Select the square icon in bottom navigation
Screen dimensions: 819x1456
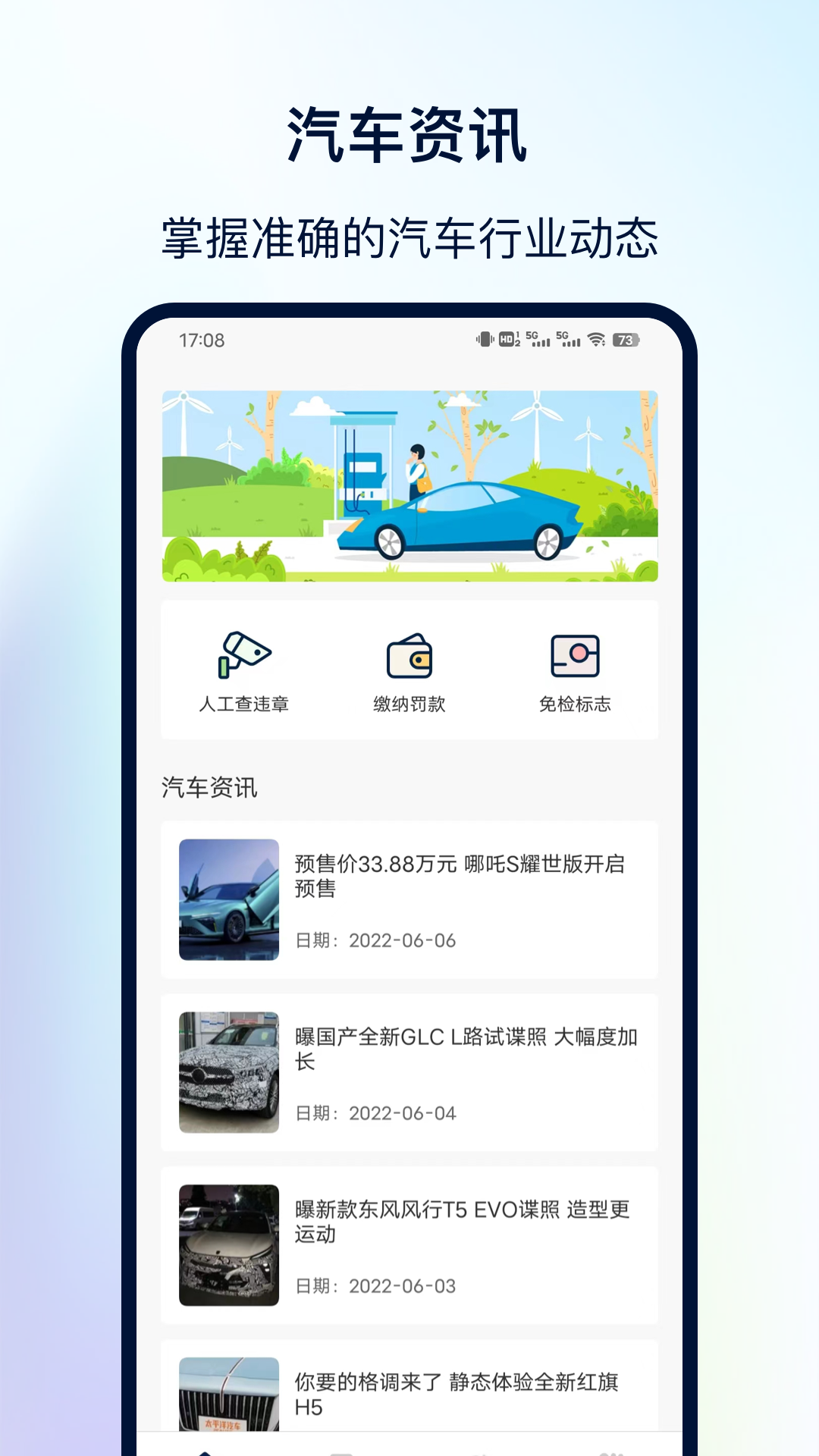click(x=339, y=1450)
